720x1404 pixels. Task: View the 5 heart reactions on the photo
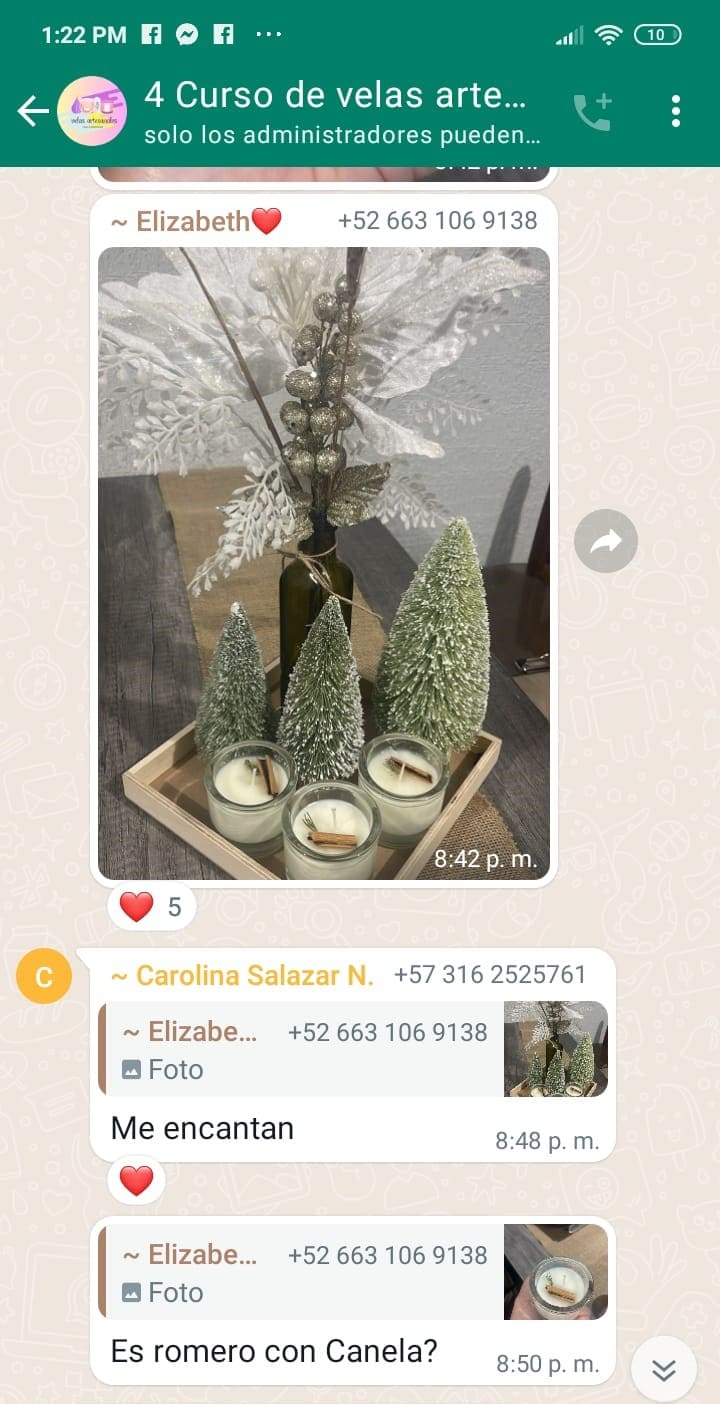coord(151,907)
